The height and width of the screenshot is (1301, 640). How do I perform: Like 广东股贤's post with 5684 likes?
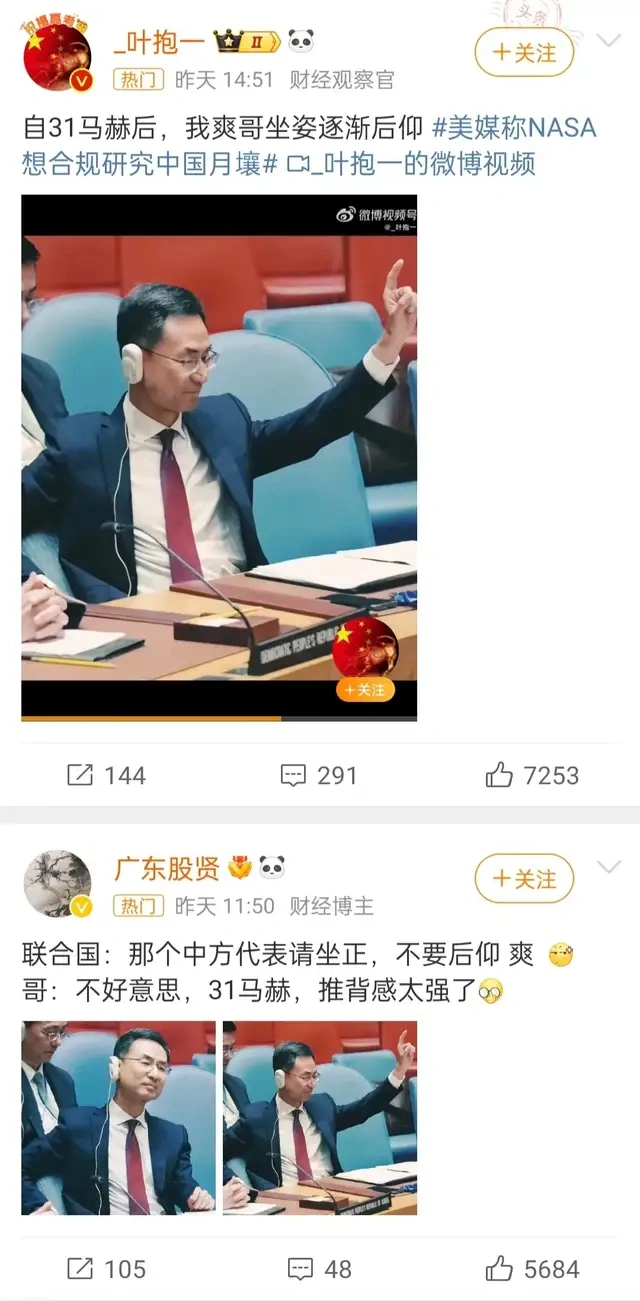coord(531,1269)
